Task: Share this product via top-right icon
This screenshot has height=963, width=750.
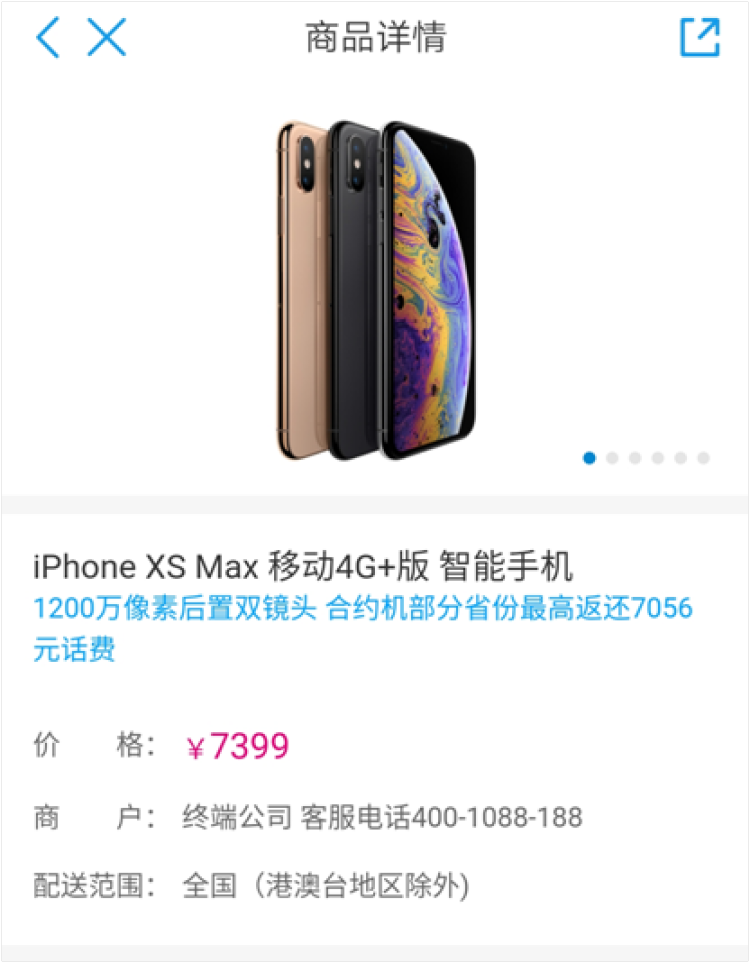Action: click(699, 38)
